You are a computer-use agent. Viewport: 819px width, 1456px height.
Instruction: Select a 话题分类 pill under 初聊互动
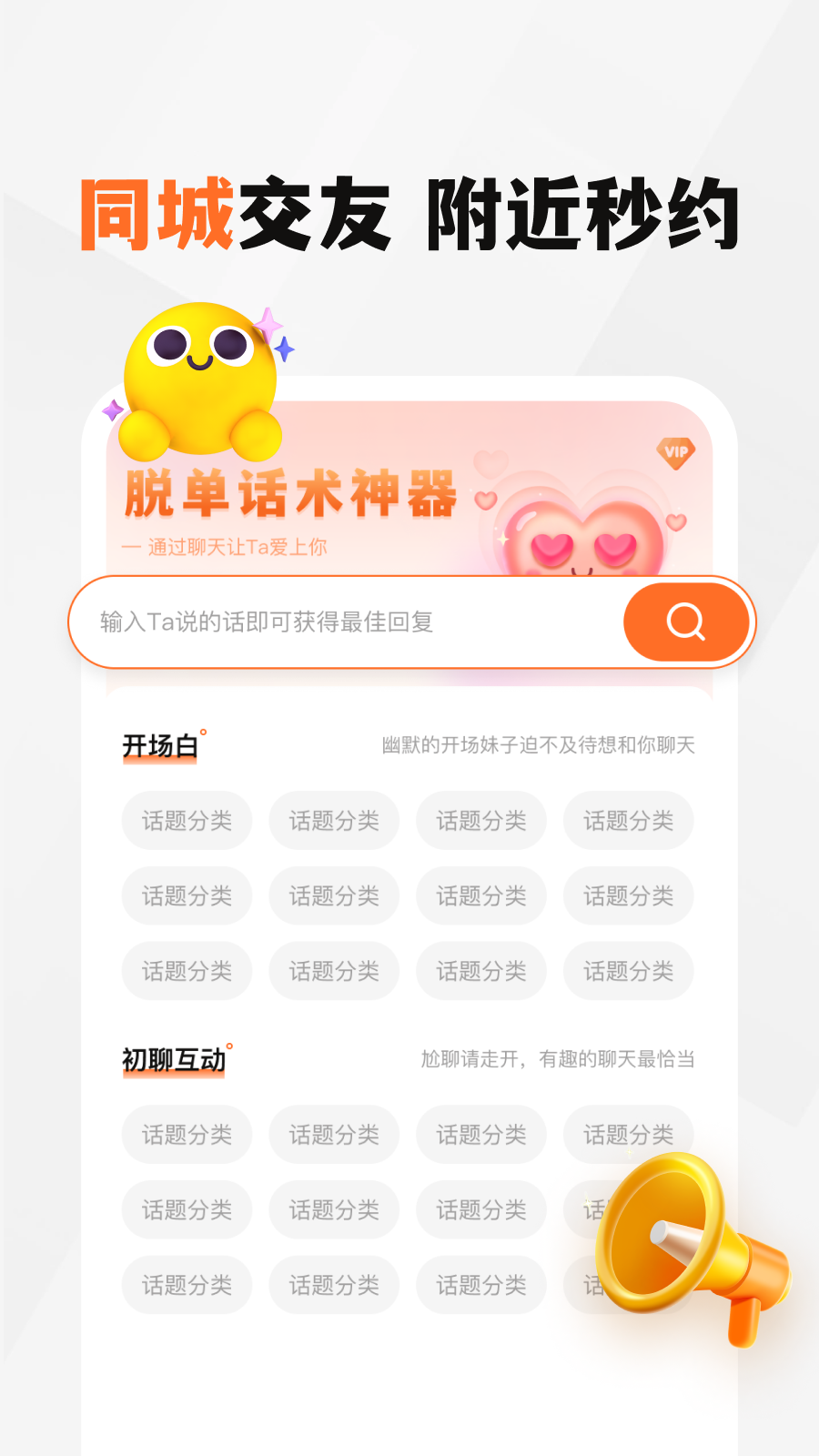coord(187,1134)
